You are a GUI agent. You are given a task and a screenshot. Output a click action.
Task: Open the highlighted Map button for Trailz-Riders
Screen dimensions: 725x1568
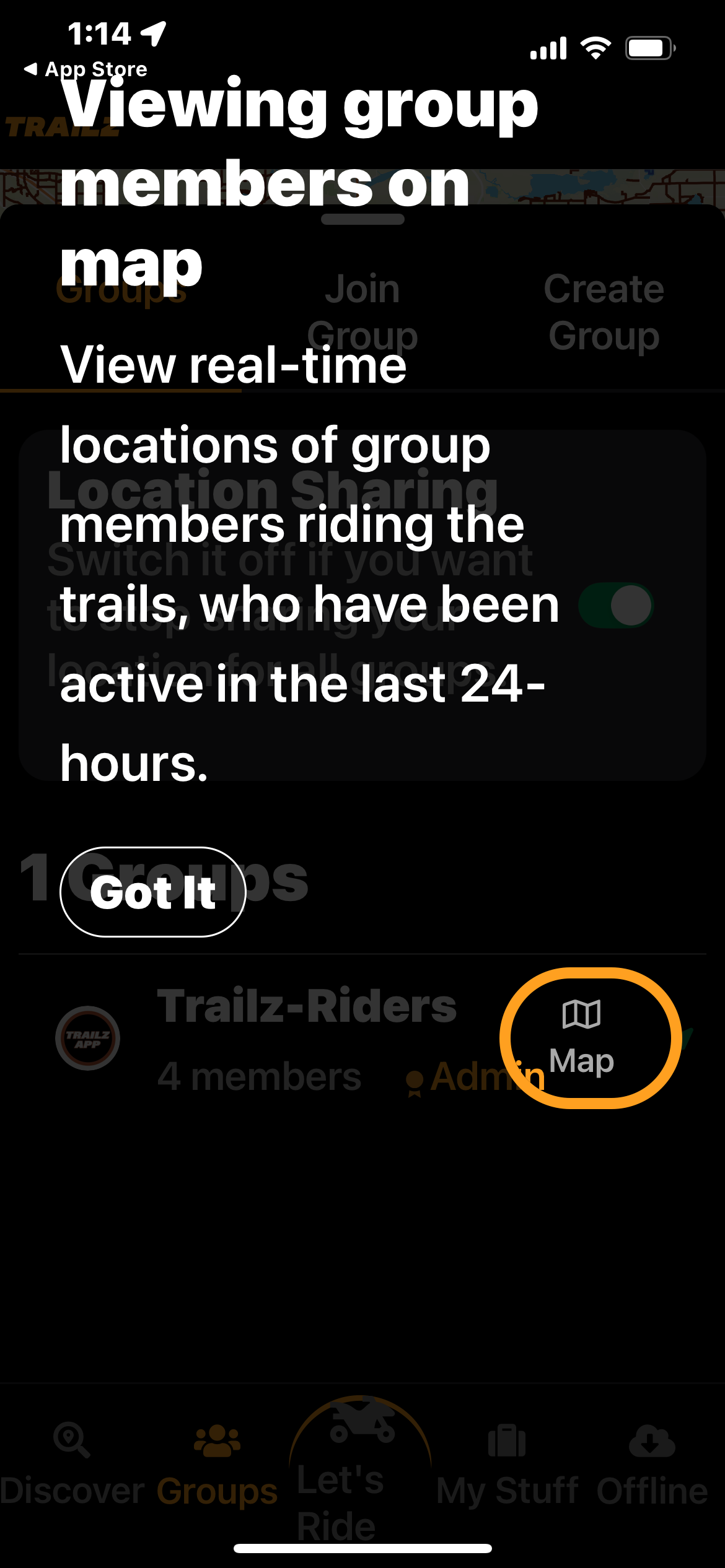pyautogui.click(x=581, y=1038)
